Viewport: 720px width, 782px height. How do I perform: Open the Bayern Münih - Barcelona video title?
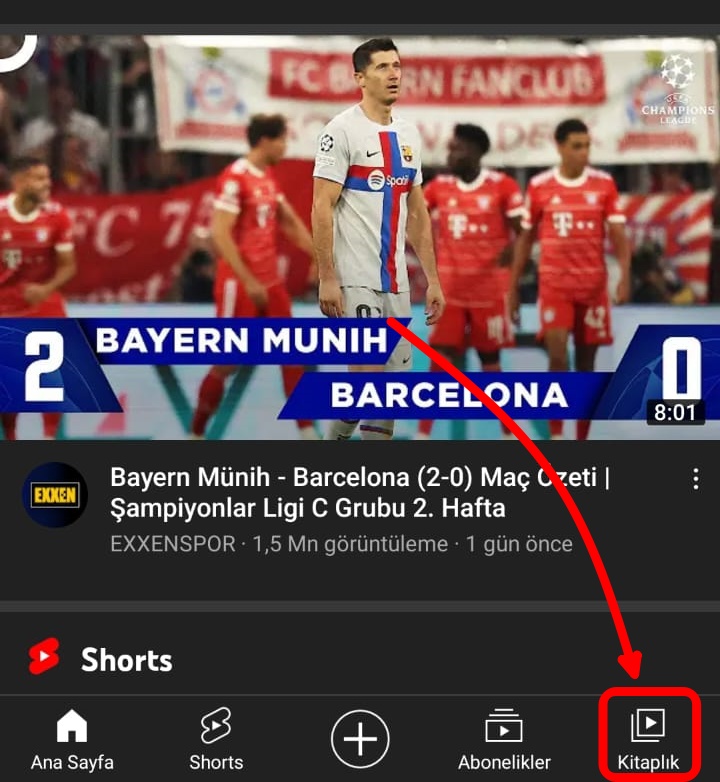[360, 493]
